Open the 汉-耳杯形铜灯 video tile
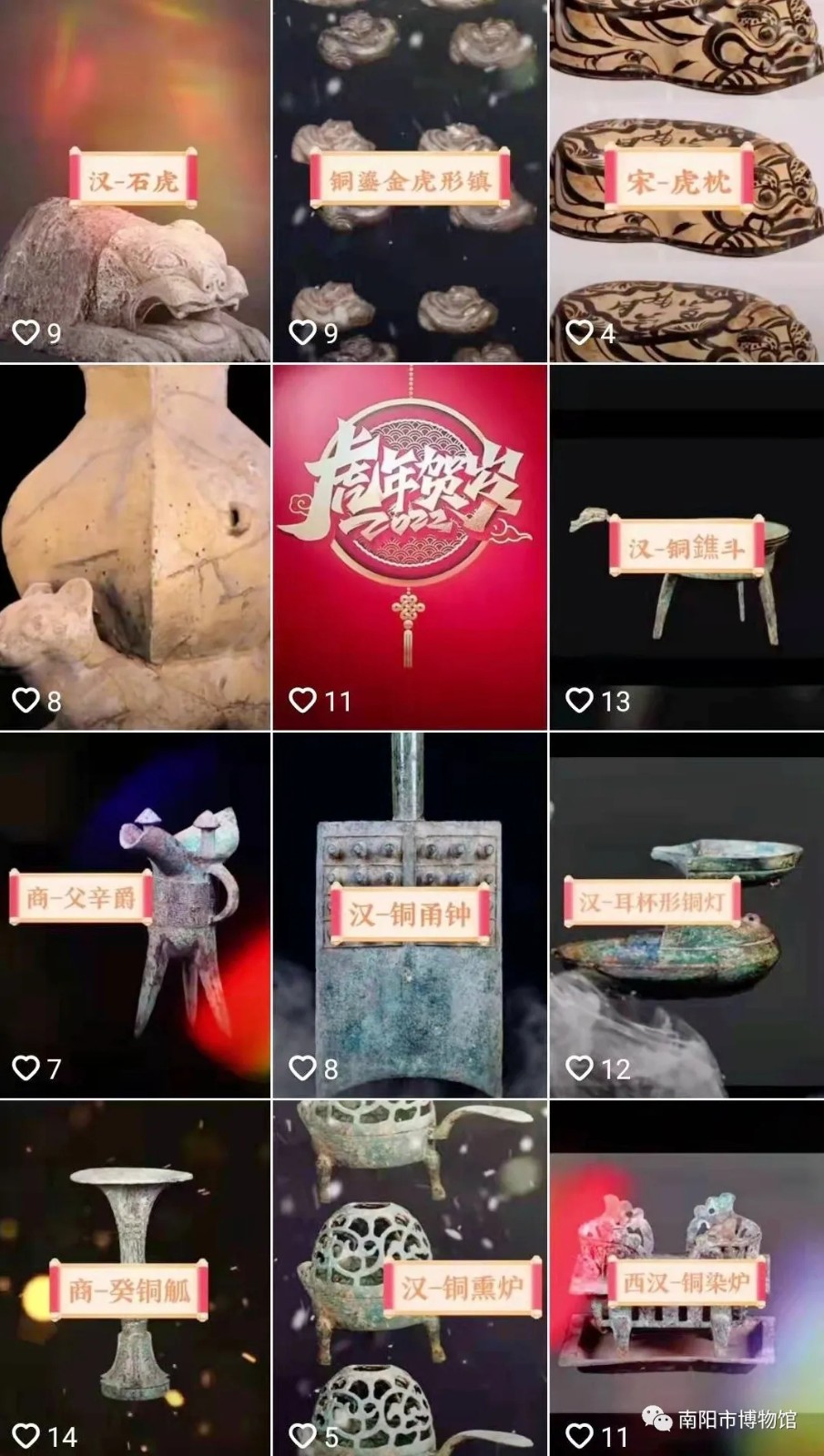 pyautogui.click(x=687, y=915)
